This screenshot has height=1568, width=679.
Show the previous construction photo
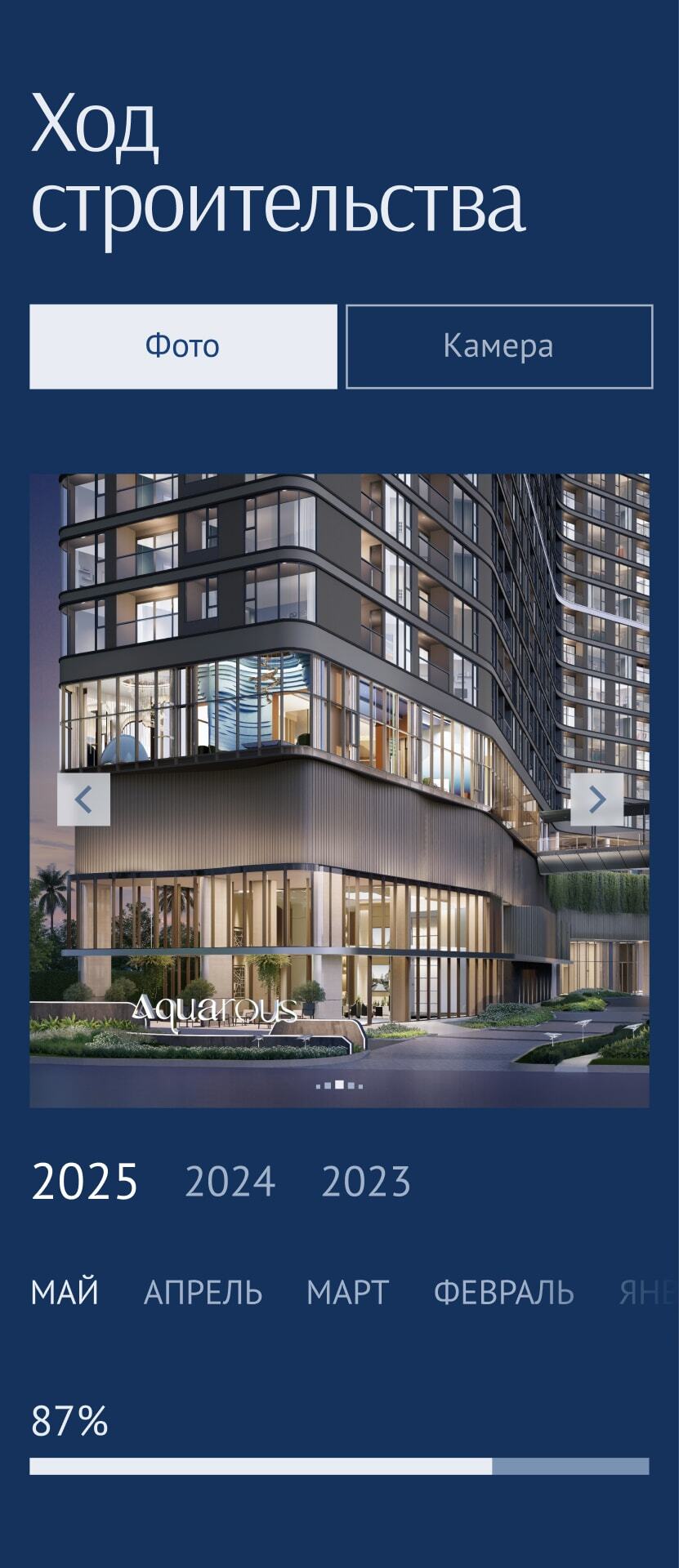click(83, 800)
